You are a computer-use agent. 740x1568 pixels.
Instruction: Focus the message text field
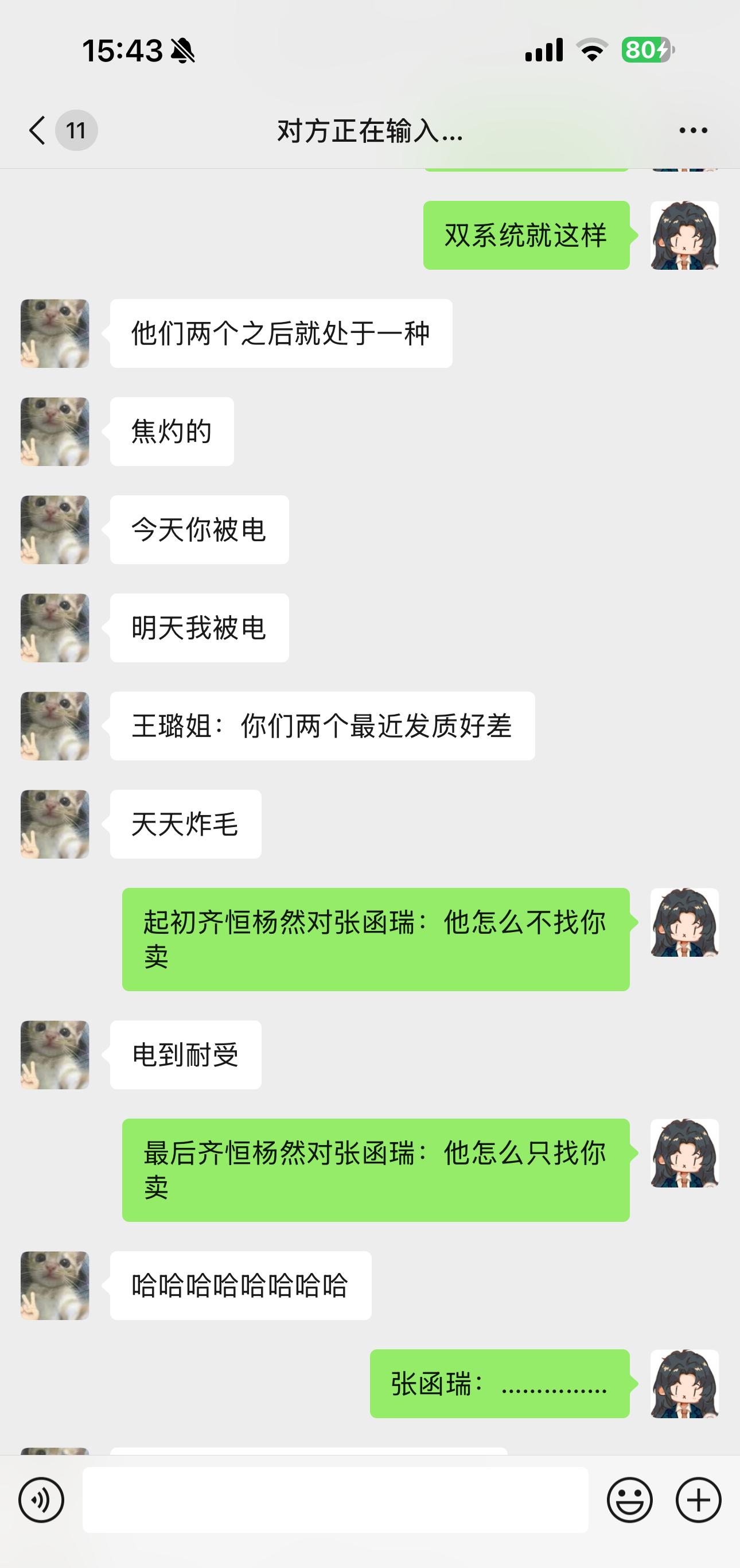336,1500
